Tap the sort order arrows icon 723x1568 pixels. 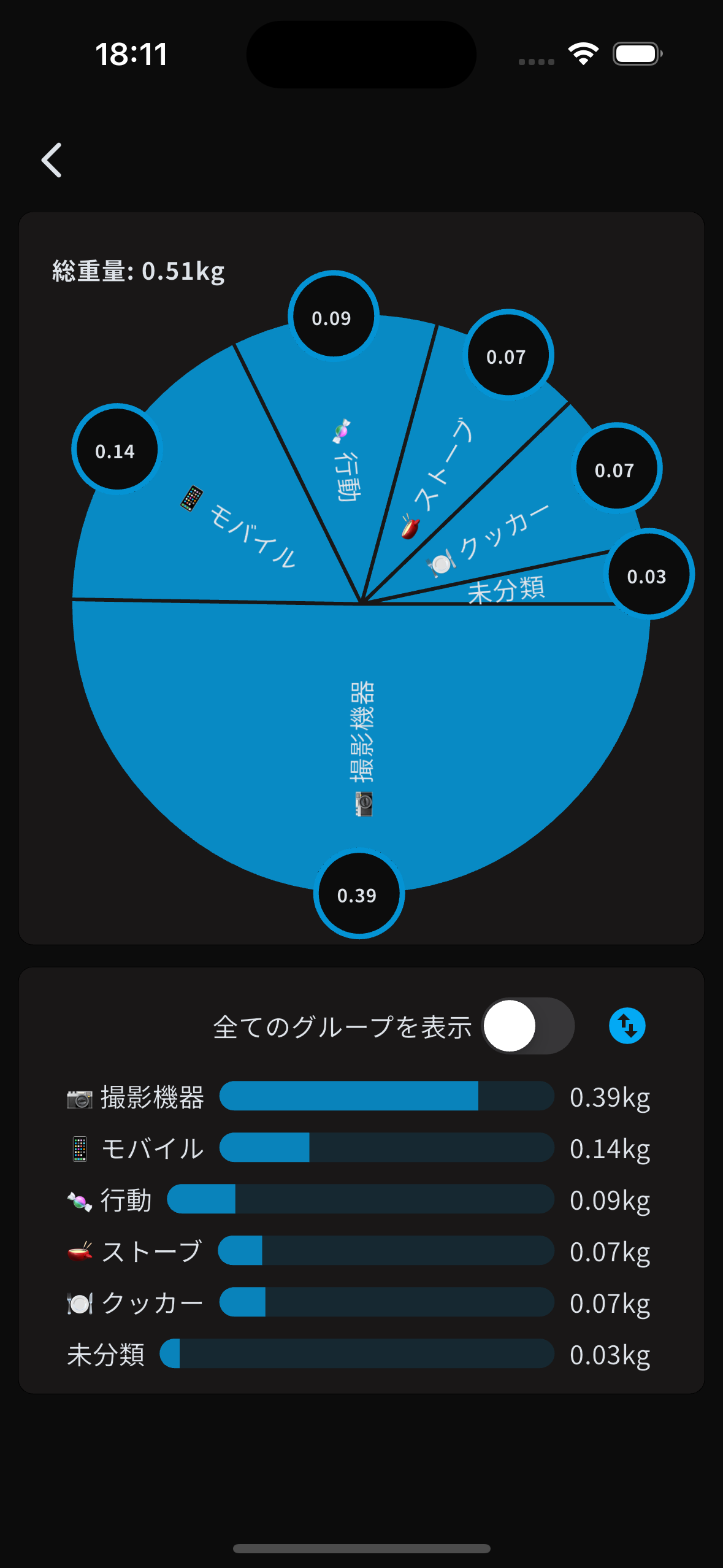pyautogui.click(x=627, y=1026)
